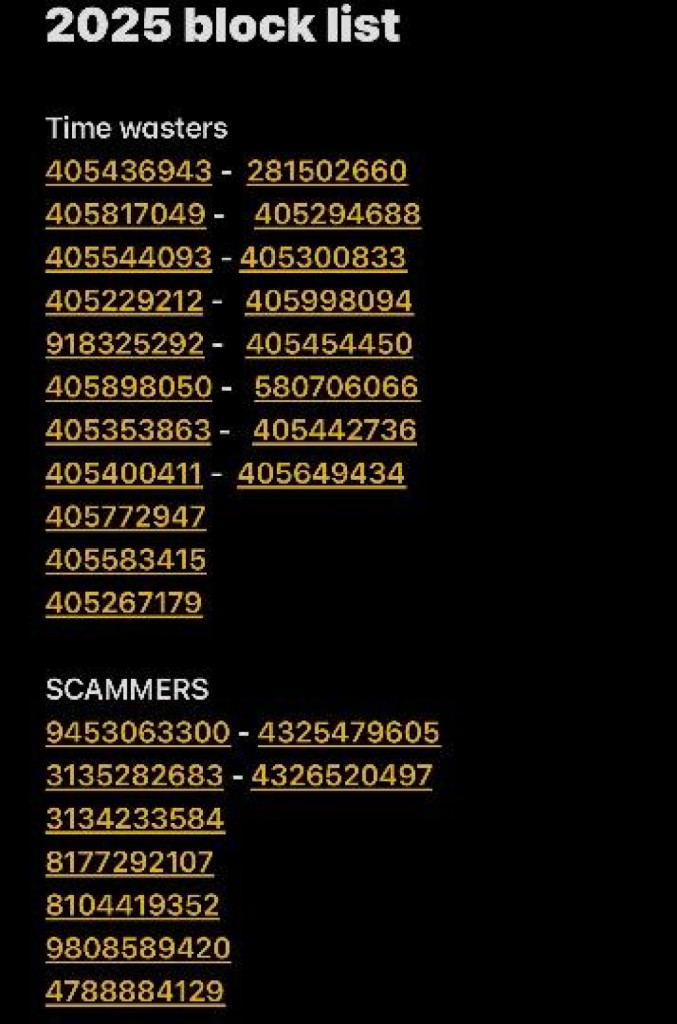Tap the linked number 281502660

pos(327,172)
